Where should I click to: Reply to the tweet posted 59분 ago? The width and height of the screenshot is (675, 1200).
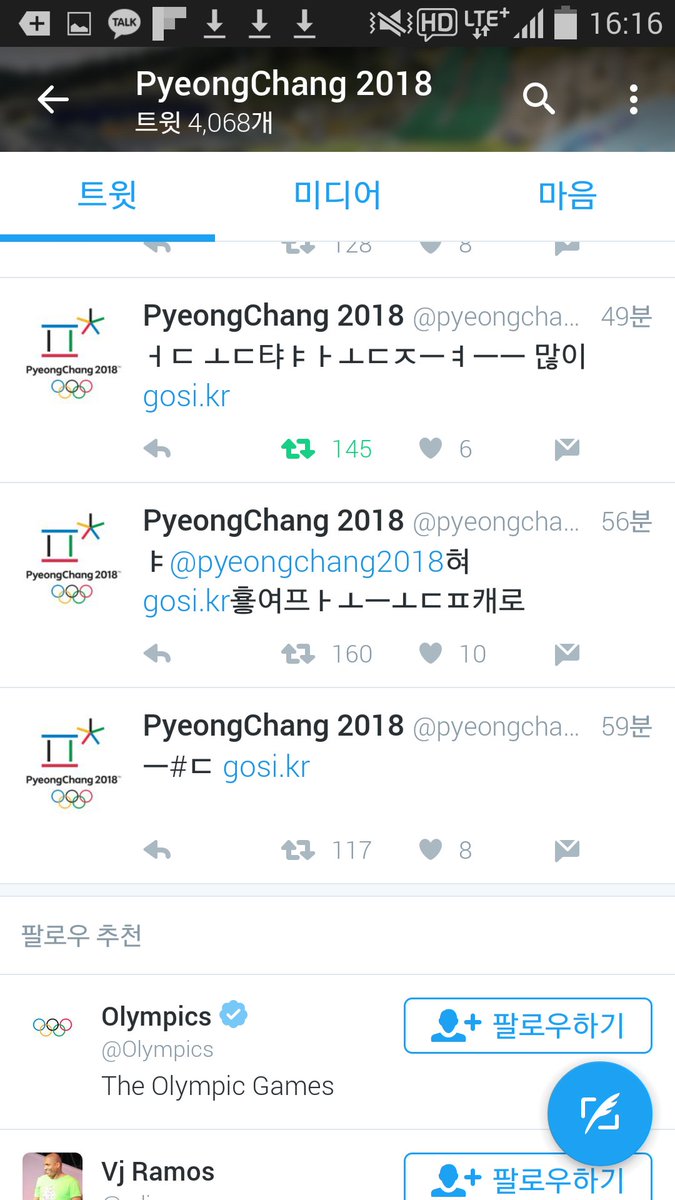pos(157,850)
